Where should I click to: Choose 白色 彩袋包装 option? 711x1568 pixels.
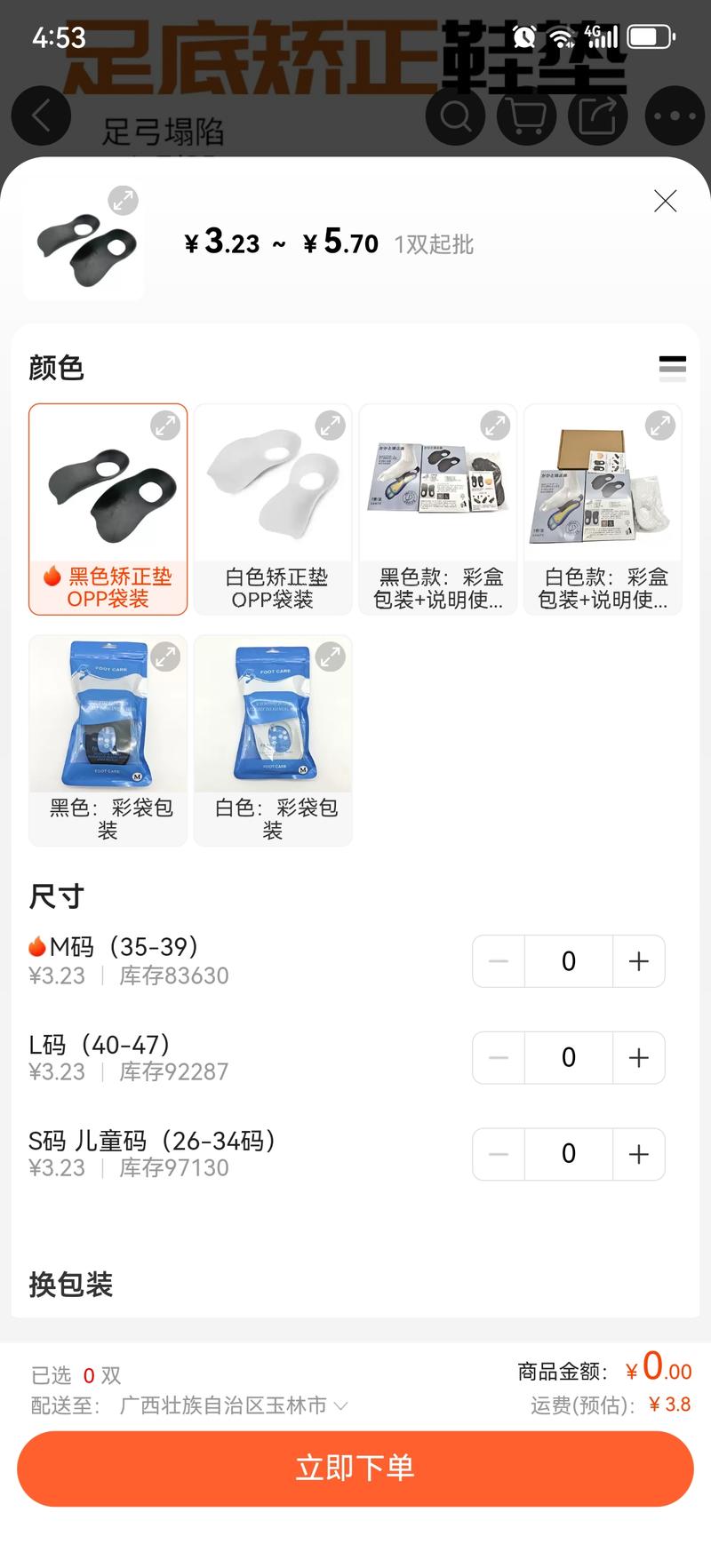[x=272, y=740]
